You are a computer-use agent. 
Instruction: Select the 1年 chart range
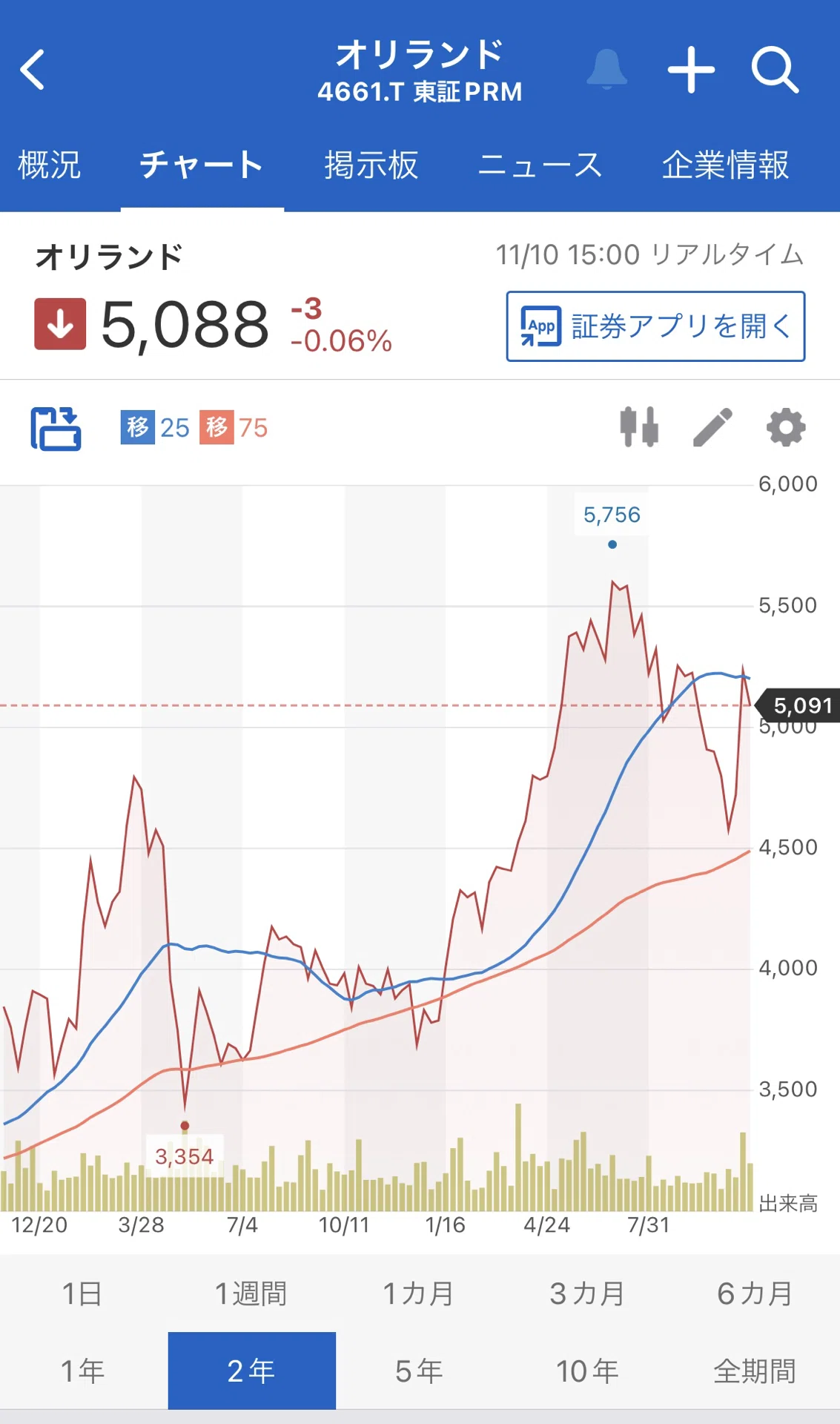pos(83,1371)
